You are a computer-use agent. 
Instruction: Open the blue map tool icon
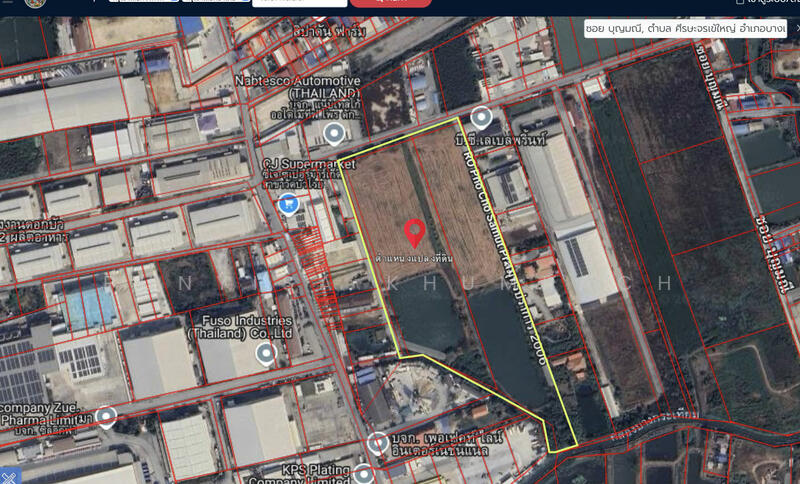pos(9,476)
